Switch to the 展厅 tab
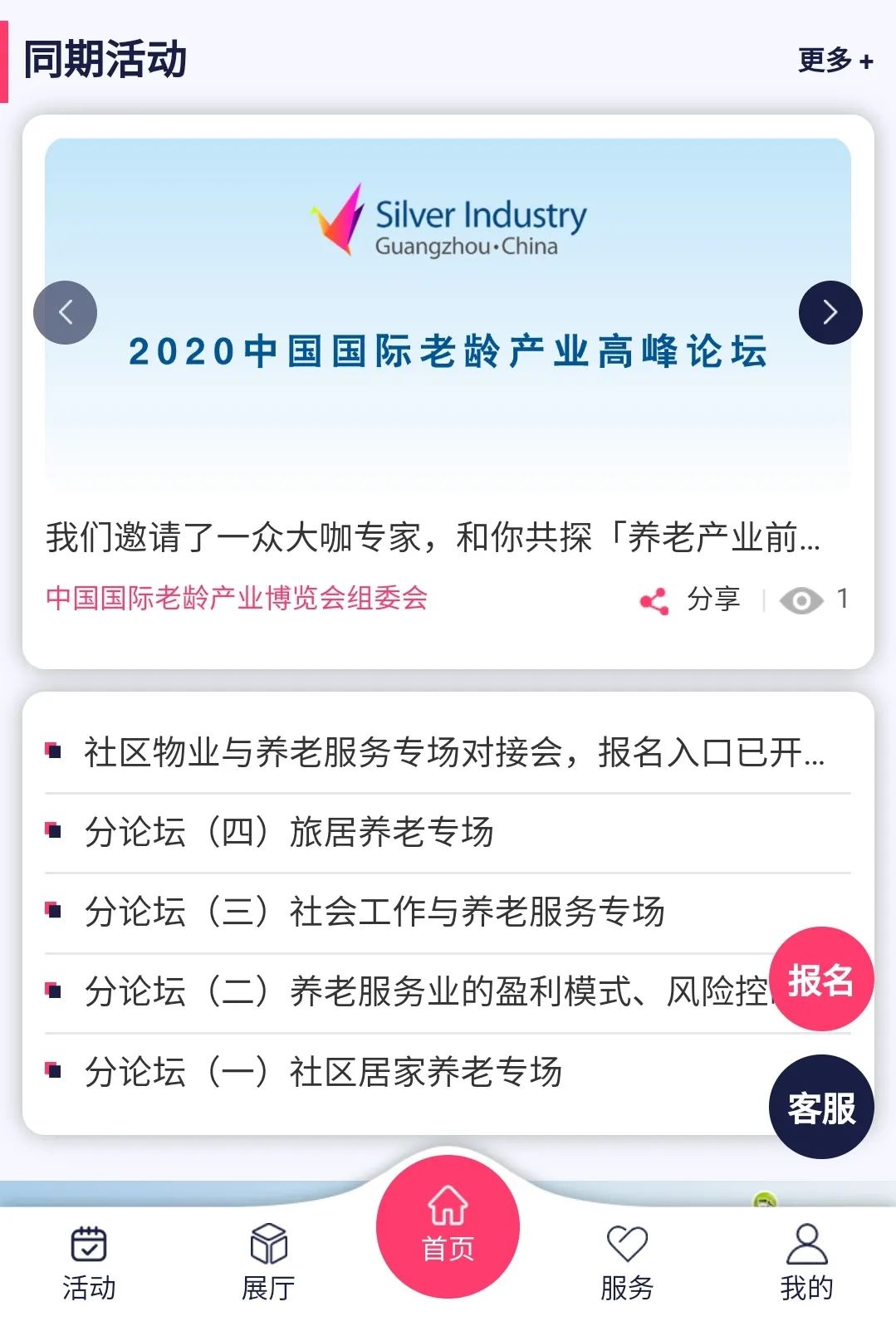The height and width of the screenshot is (1321, 896). [268, 1264]
